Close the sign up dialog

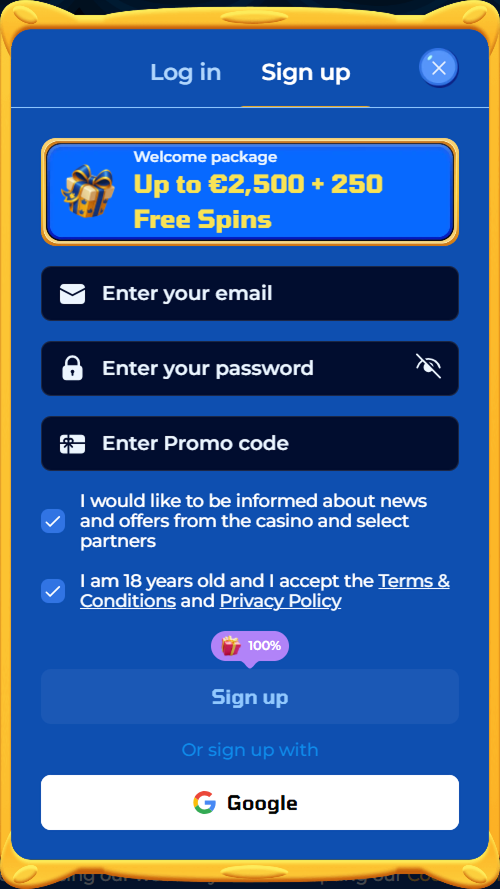point(438,68)
